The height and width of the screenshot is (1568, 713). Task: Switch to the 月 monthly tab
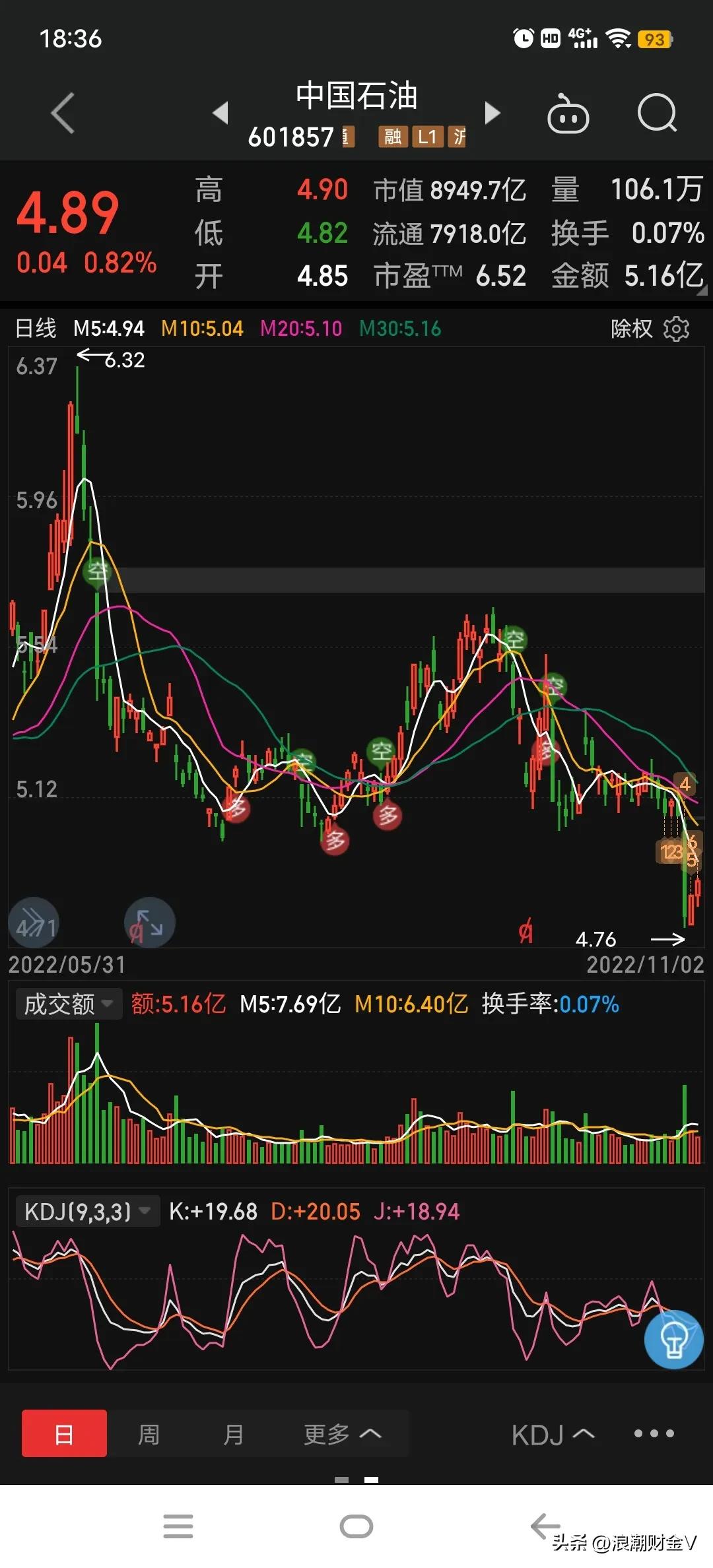(234, 1433)
